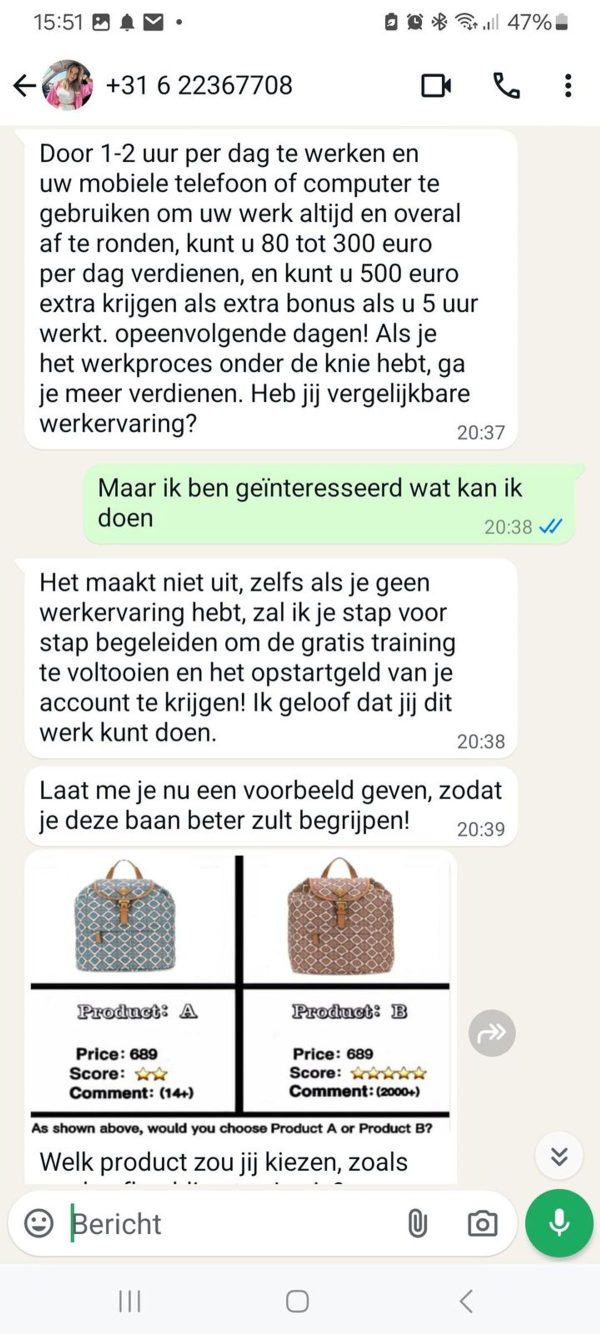The width and height of the screenshot is (600, 1334).
Task: Record a voice message
Action: tap(559, 1223)
